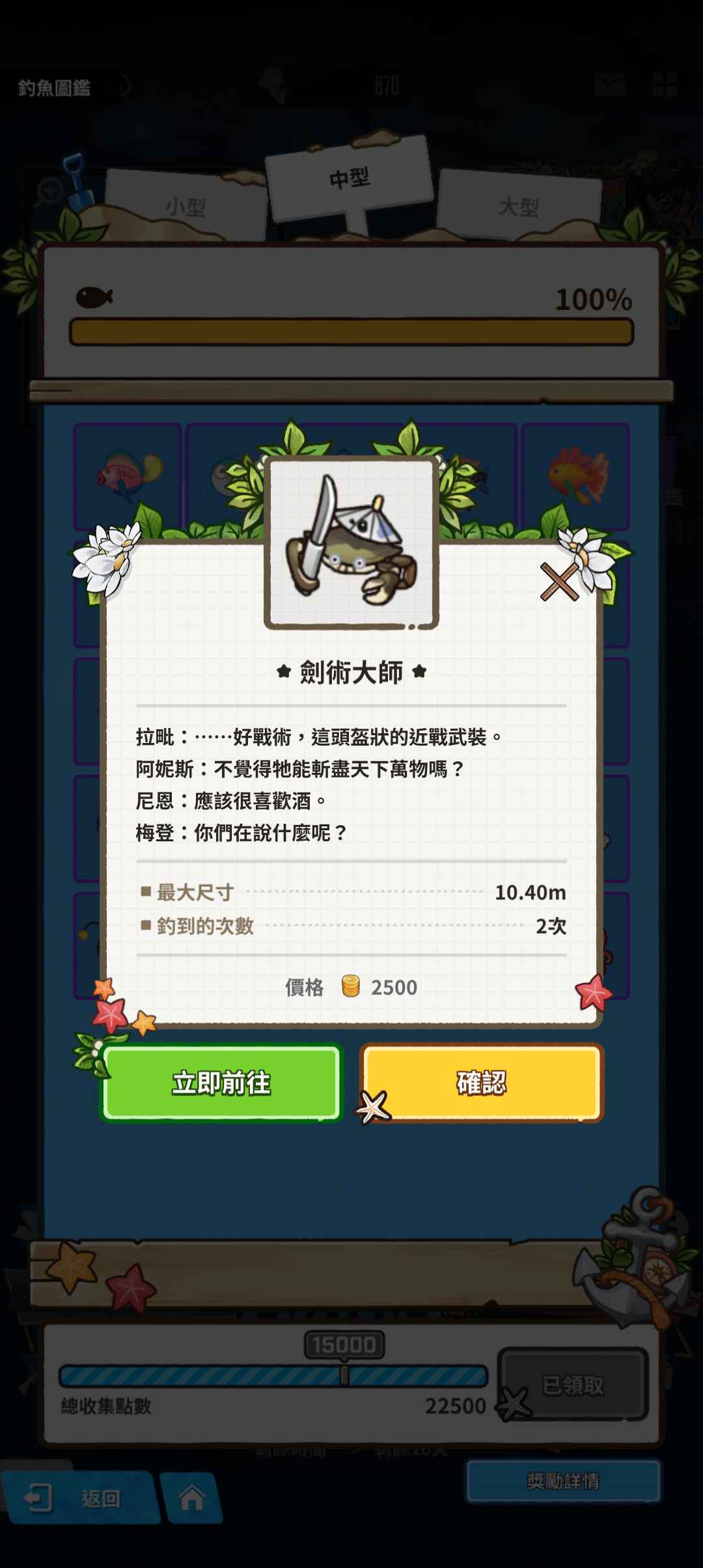Confirm with the yellow 確認 button
The width and height of the screenshot is (703, 1568).
482,1083
